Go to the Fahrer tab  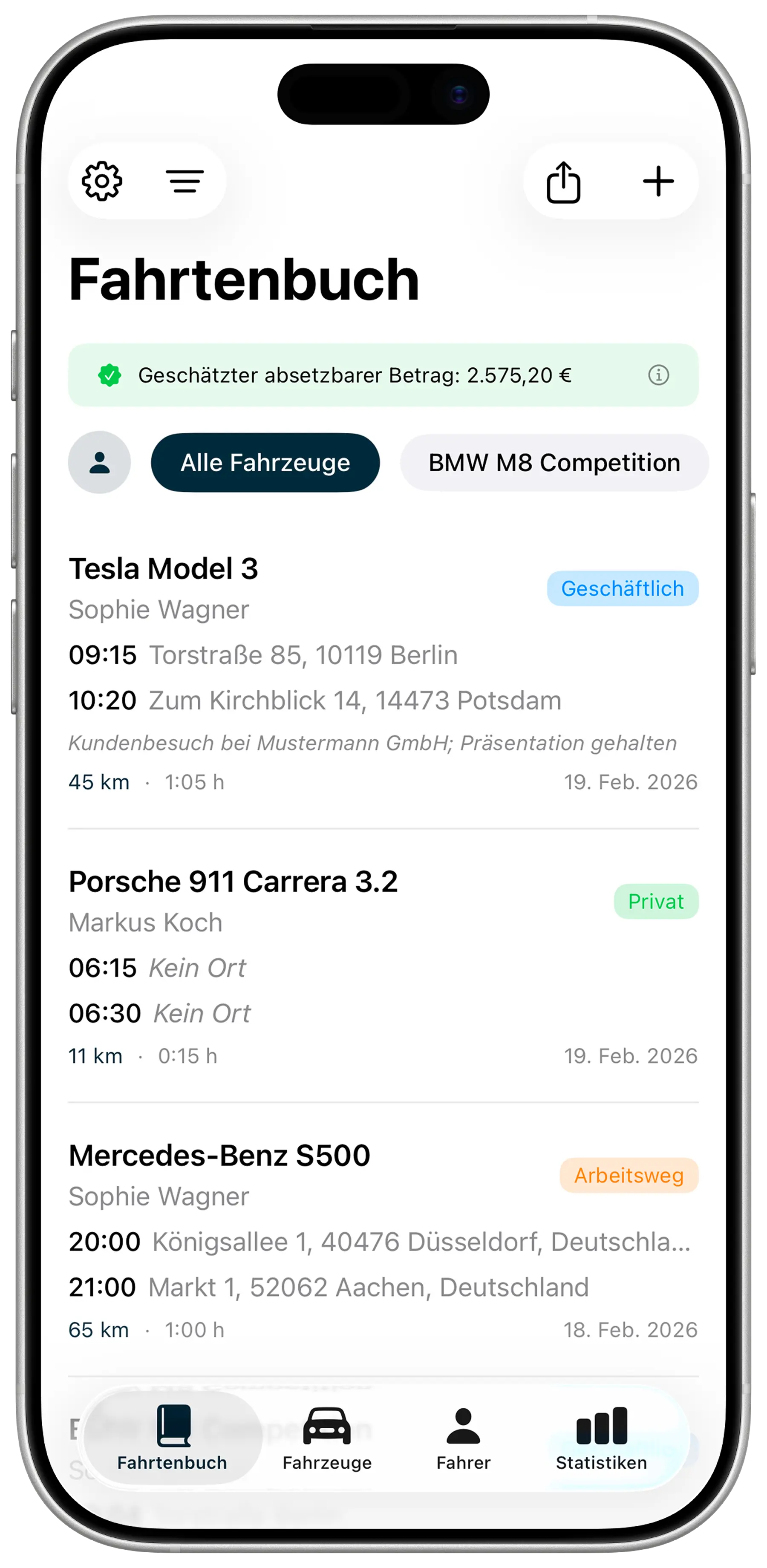[463, 1438]
